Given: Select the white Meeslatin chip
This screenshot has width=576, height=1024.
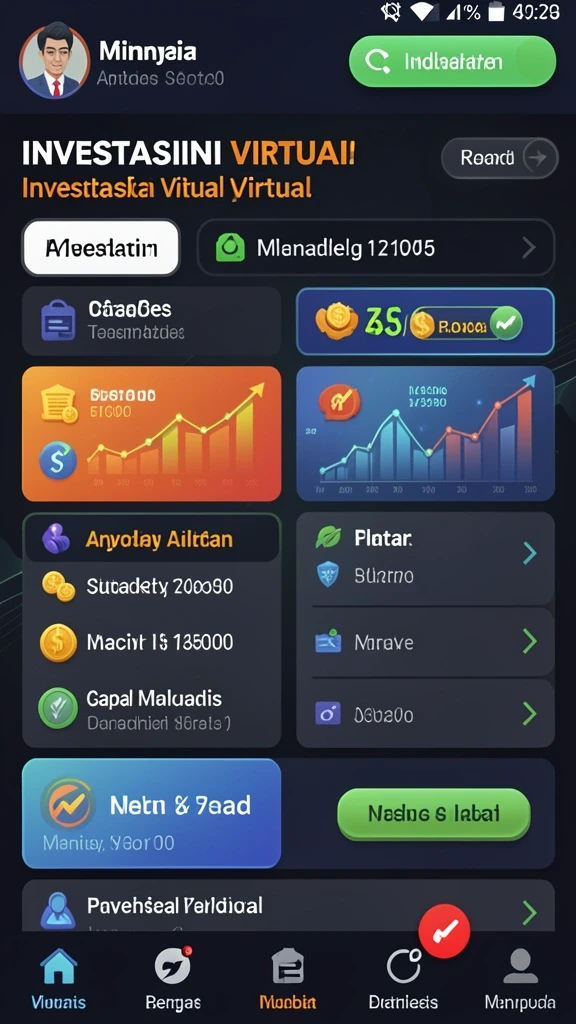Looking at the screenshot, I should (x=101, y=248).
